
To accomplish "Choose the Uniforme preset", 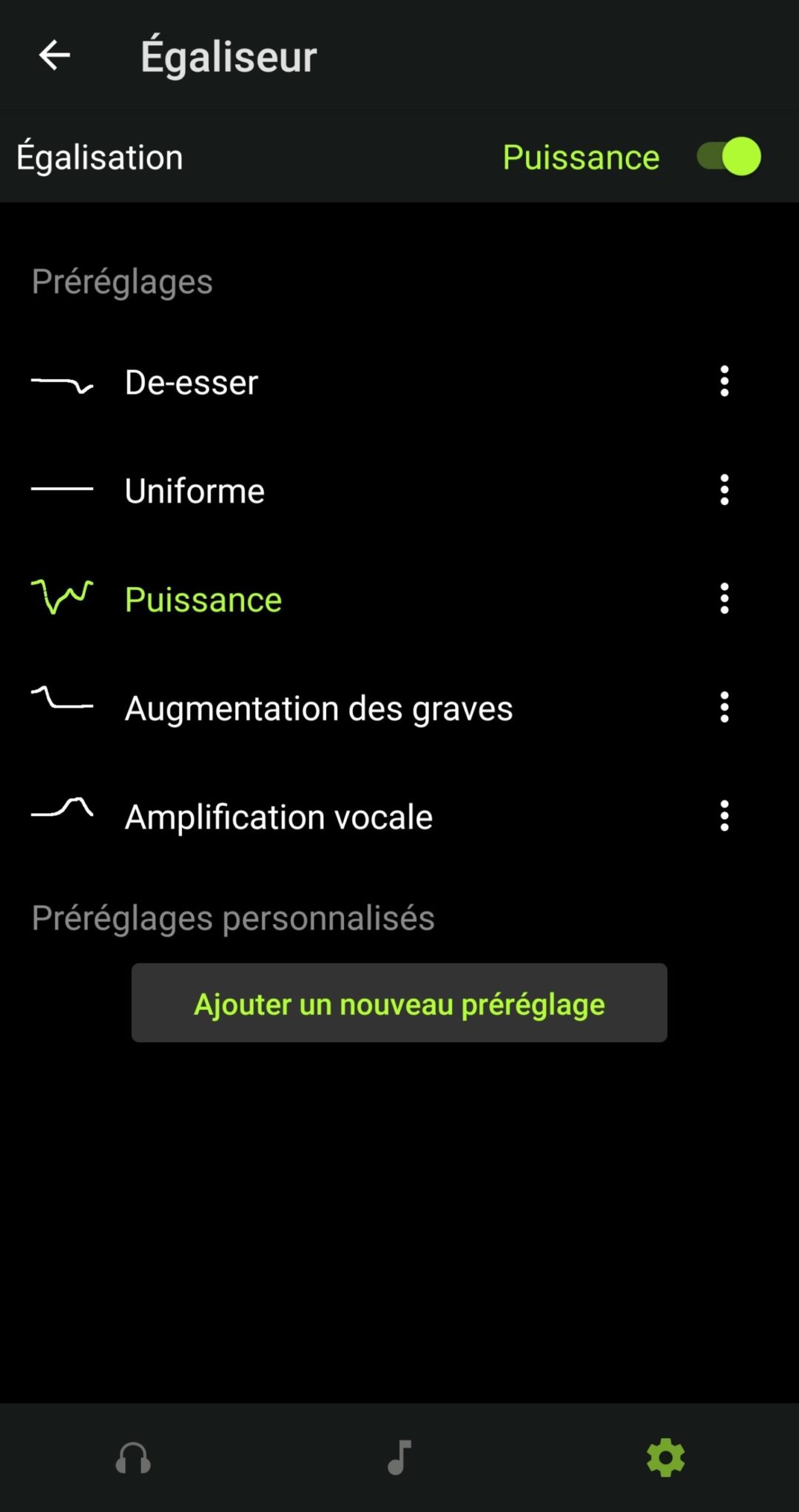I will pos(348,490).
